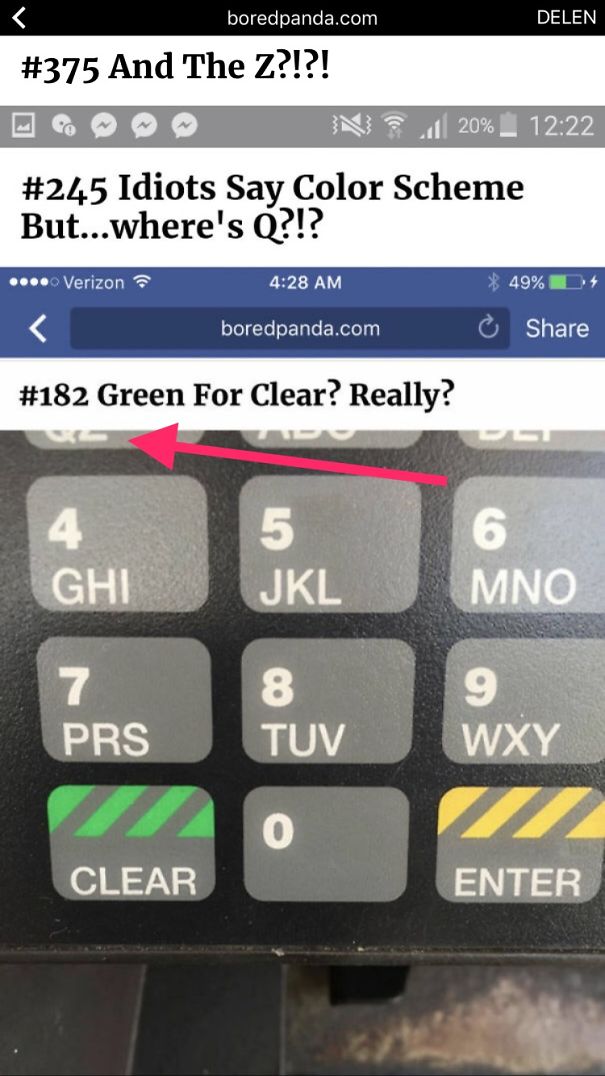Image resolution: width=605 pixels, height=1076 pixels.
Task: Open the keypad image in the post
Action: point(302,751)
